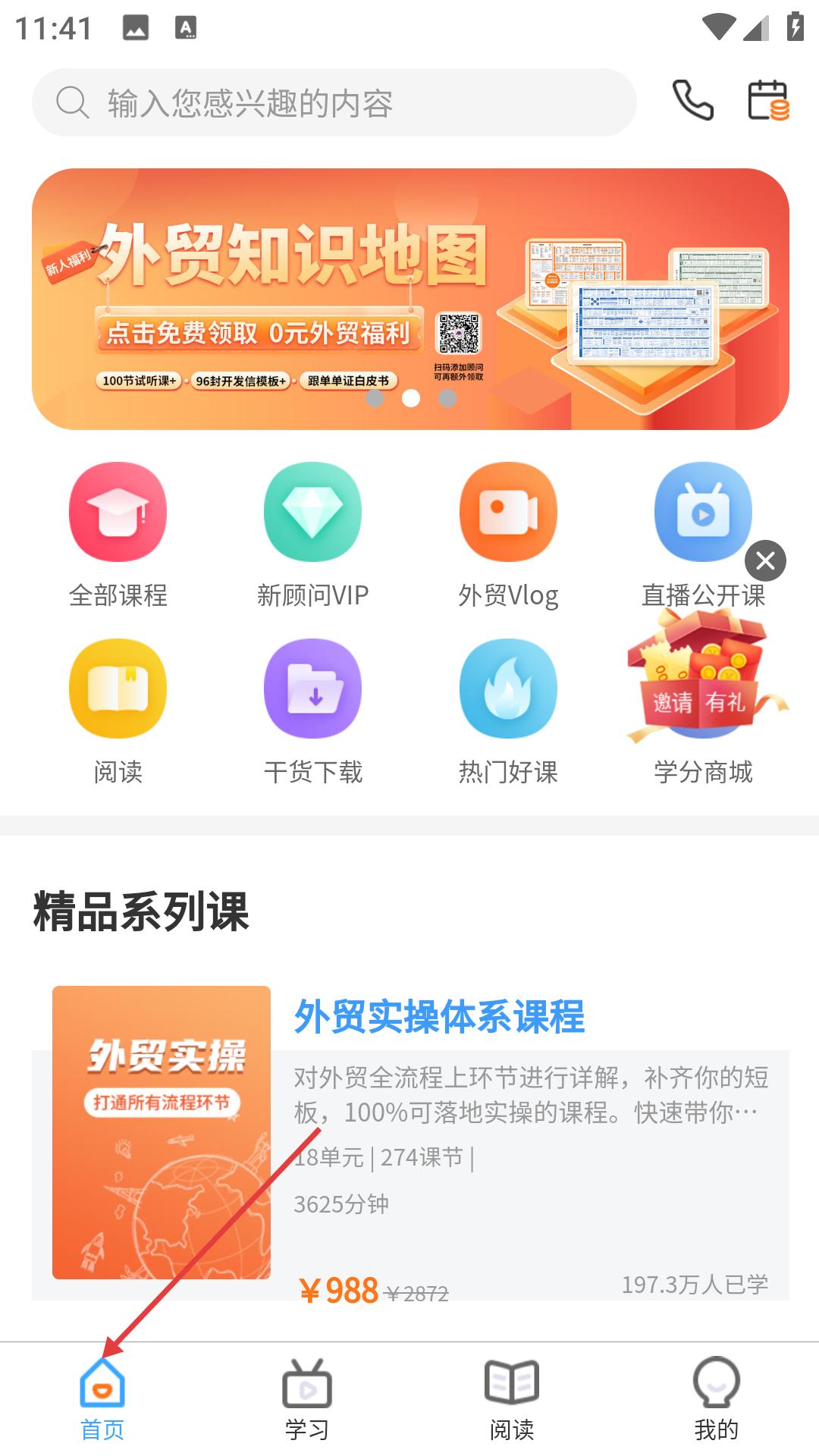Open the phone contact icon

(692, 101)
